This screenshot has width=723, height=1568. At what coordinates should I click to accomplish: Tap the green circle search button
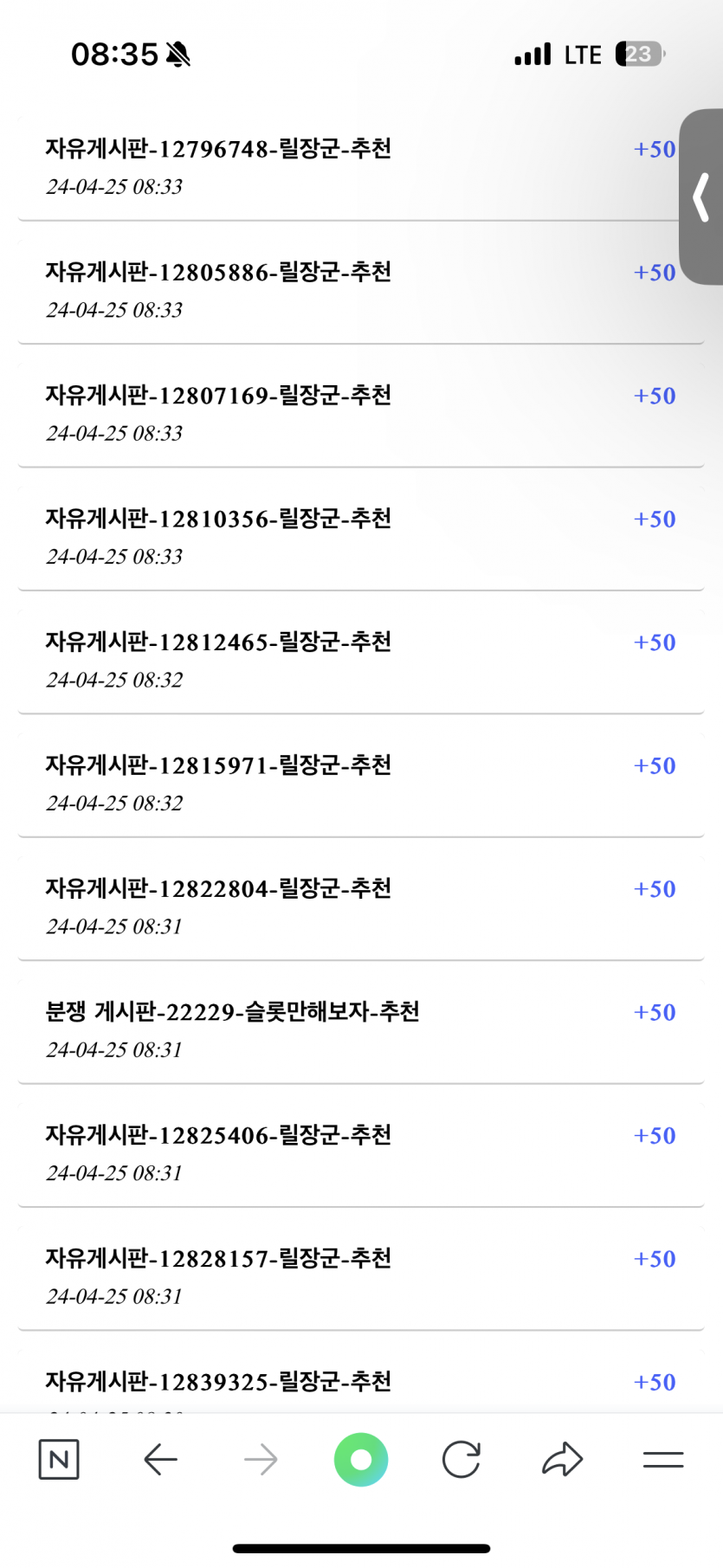click(x=361, y=1460)
